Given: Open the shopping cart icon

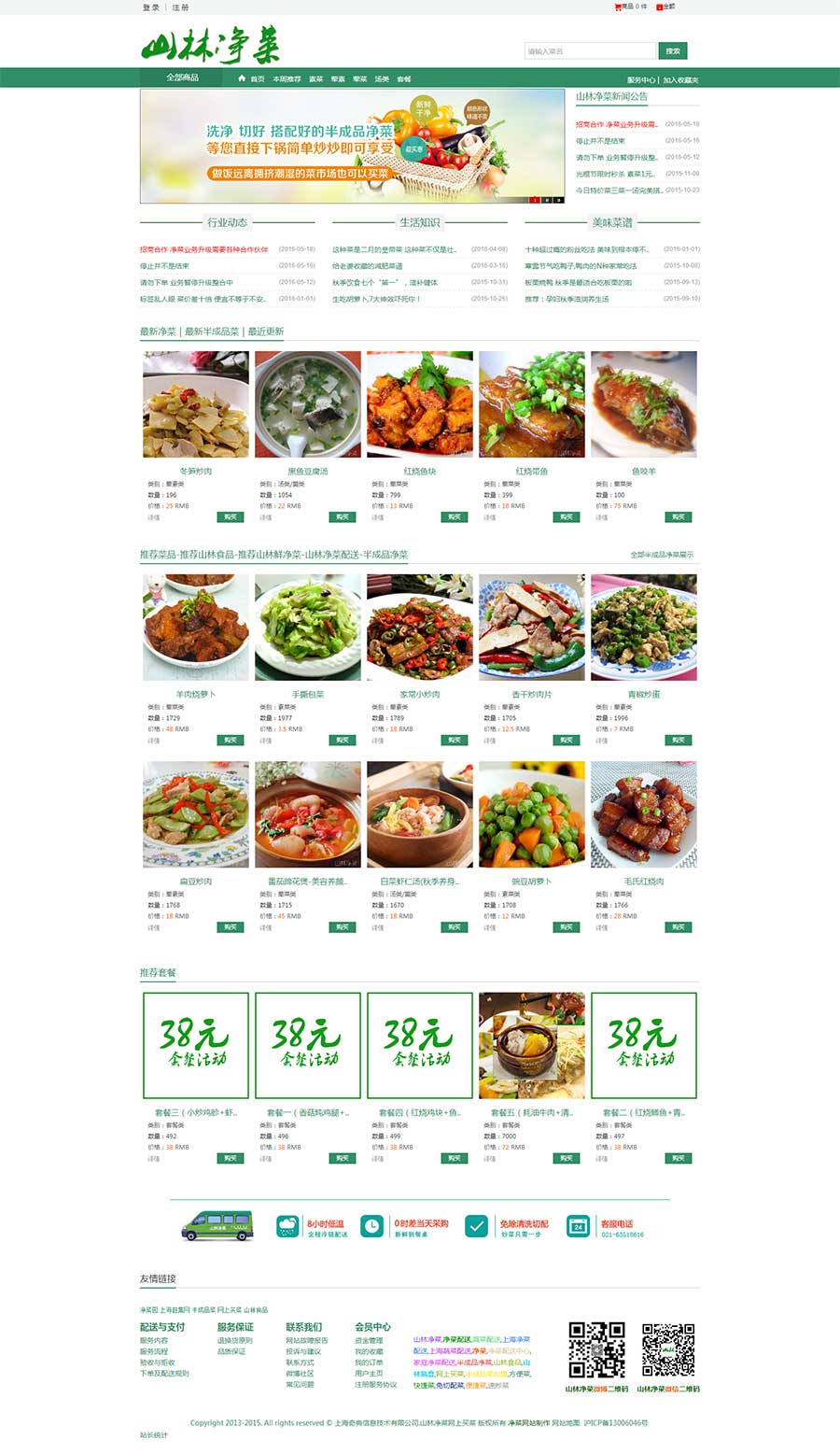Looking at the screenshot, I should tap(618, 7).
